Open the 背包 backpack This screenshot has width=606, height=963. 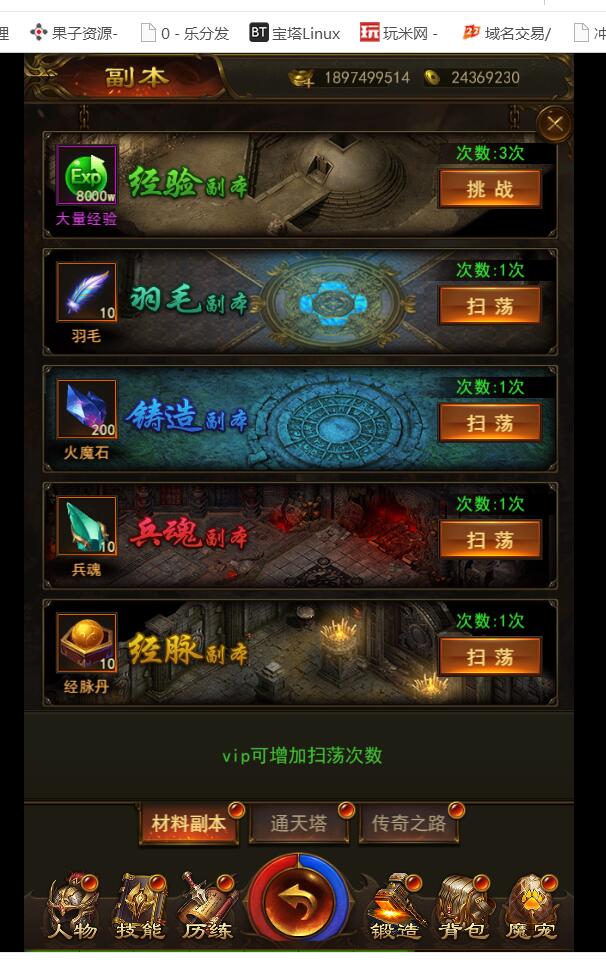(464, 907)
